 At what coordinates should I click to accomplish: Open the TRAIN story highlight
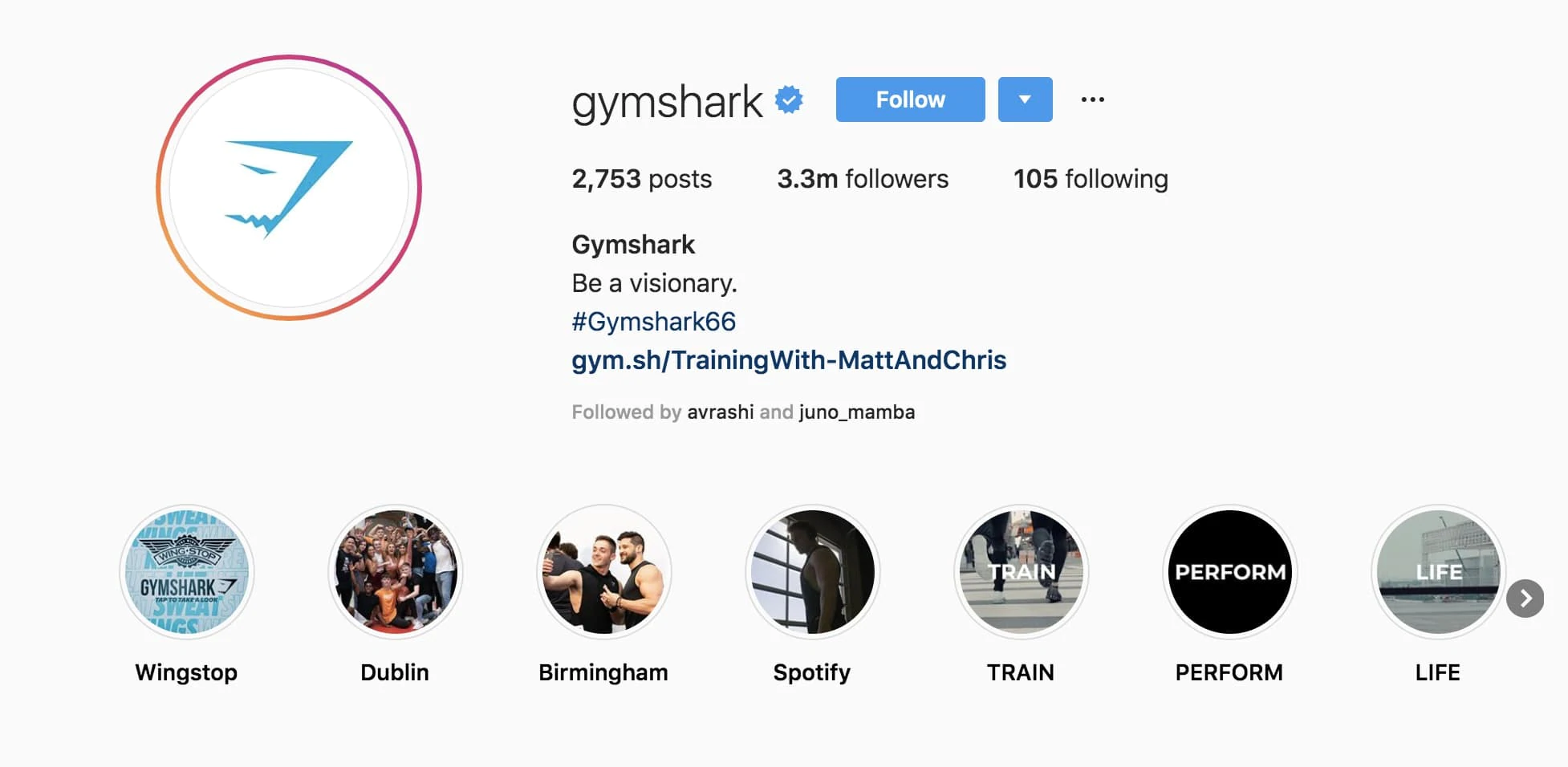pyautogui.click(x=1021, y=572)
